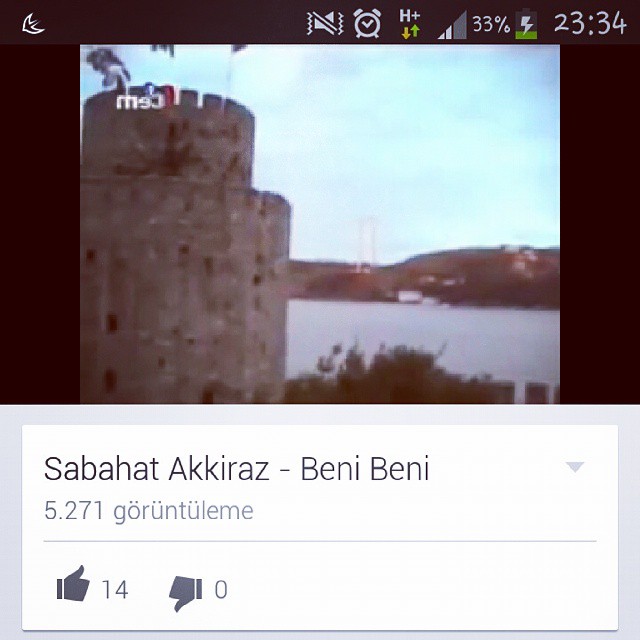This screenshot has width=640, height=640.
Task: Tap the video player to show controls
Action: pyautogui.click(x=320, y=224)
